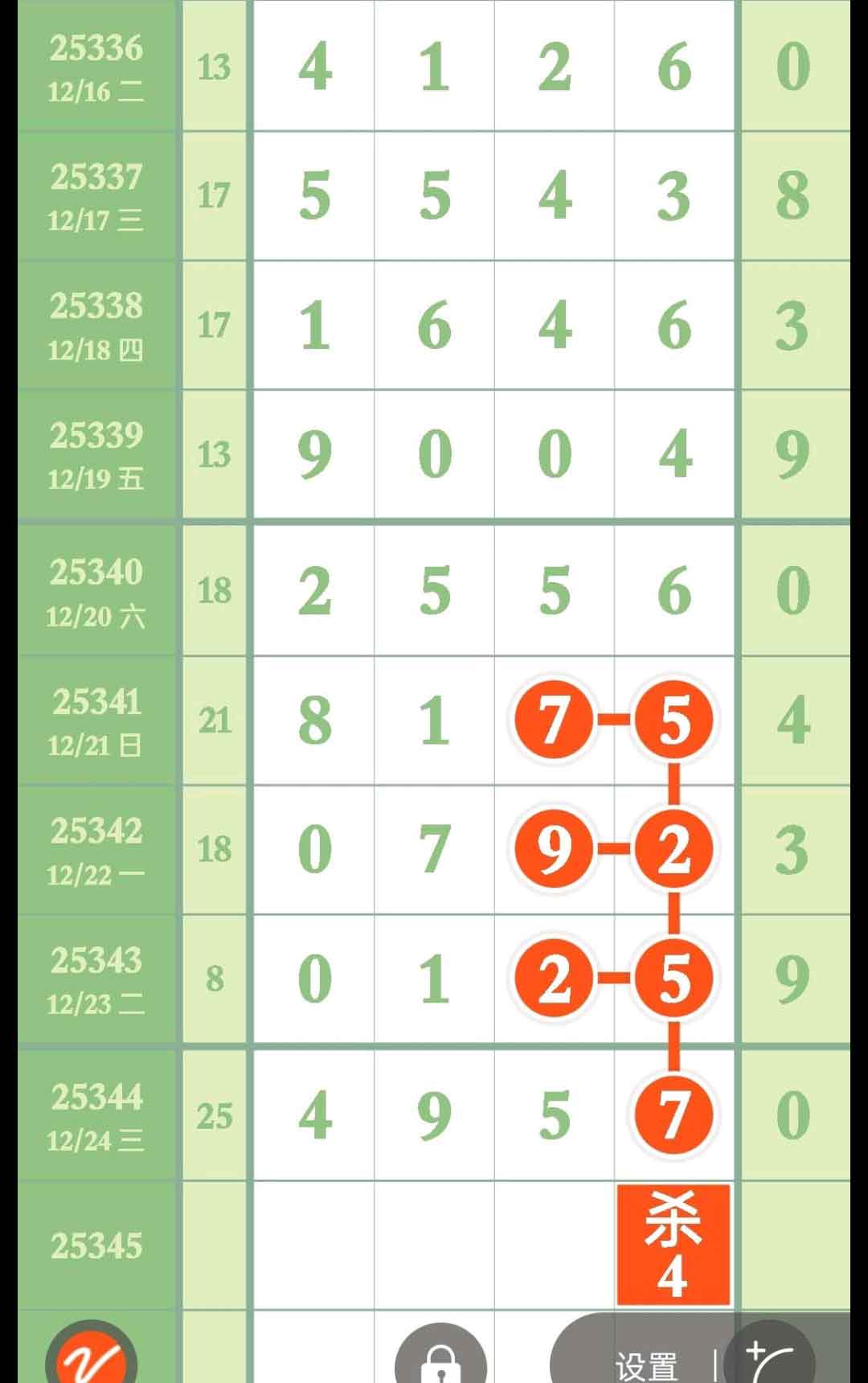Open 设置 settings
Viewport: 868px width, 1383px height.
click(x=645, y=1366)
